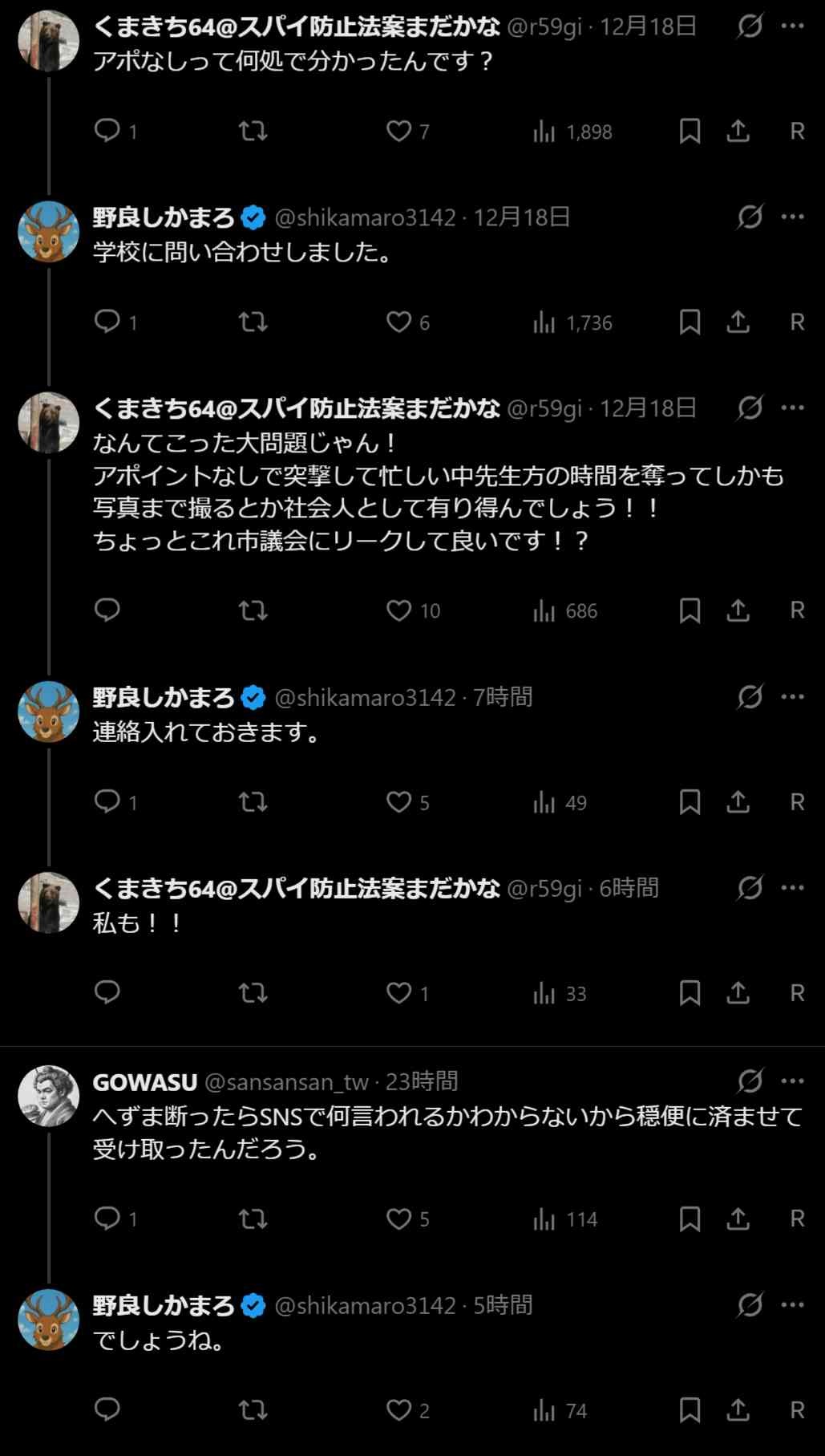The width and height of the screenshot is (825, 1456).
Task: Like the '連絡入れておきます。' post
Action: (398, 802)
